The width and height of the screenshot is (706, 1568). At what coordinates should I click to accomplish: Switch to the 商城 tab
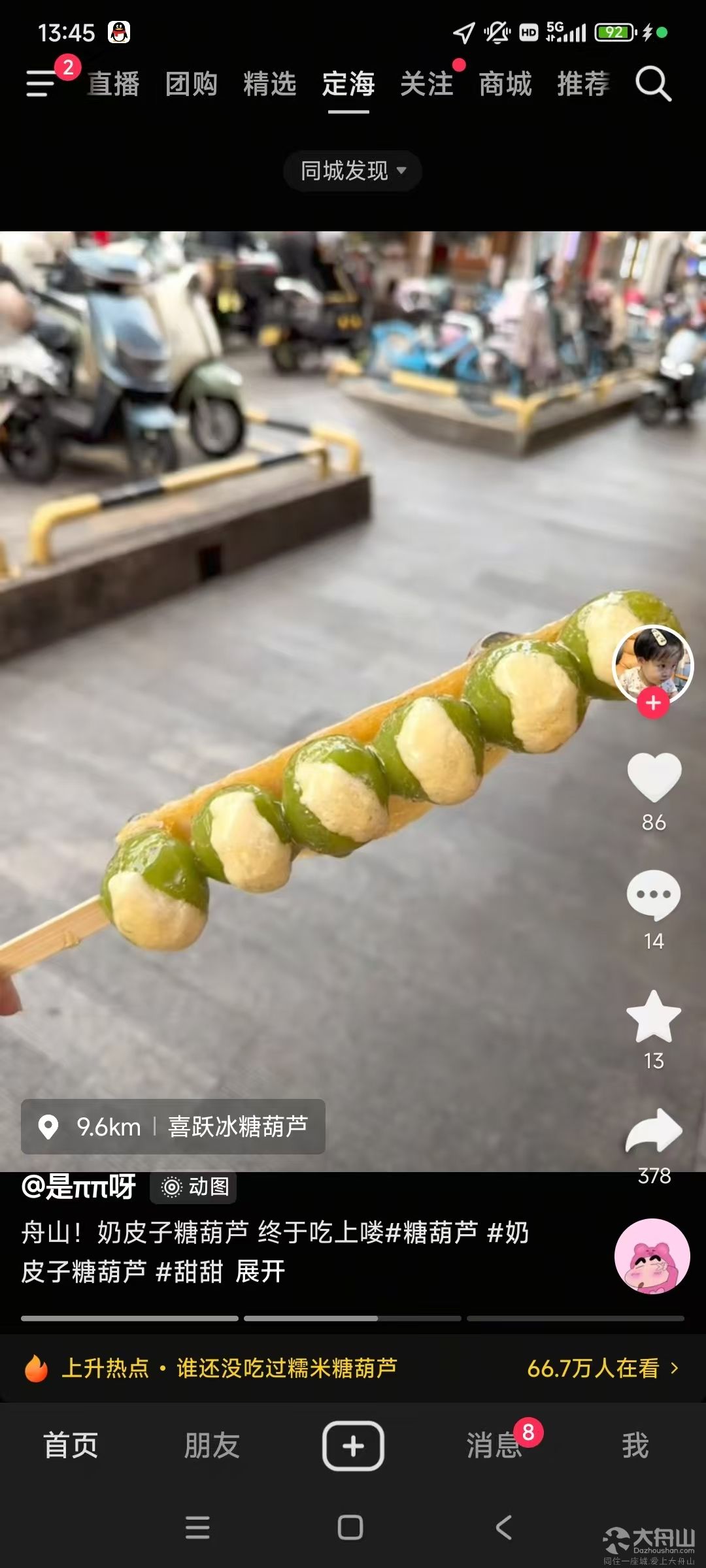pyautogui.click(x=505, y=84)
